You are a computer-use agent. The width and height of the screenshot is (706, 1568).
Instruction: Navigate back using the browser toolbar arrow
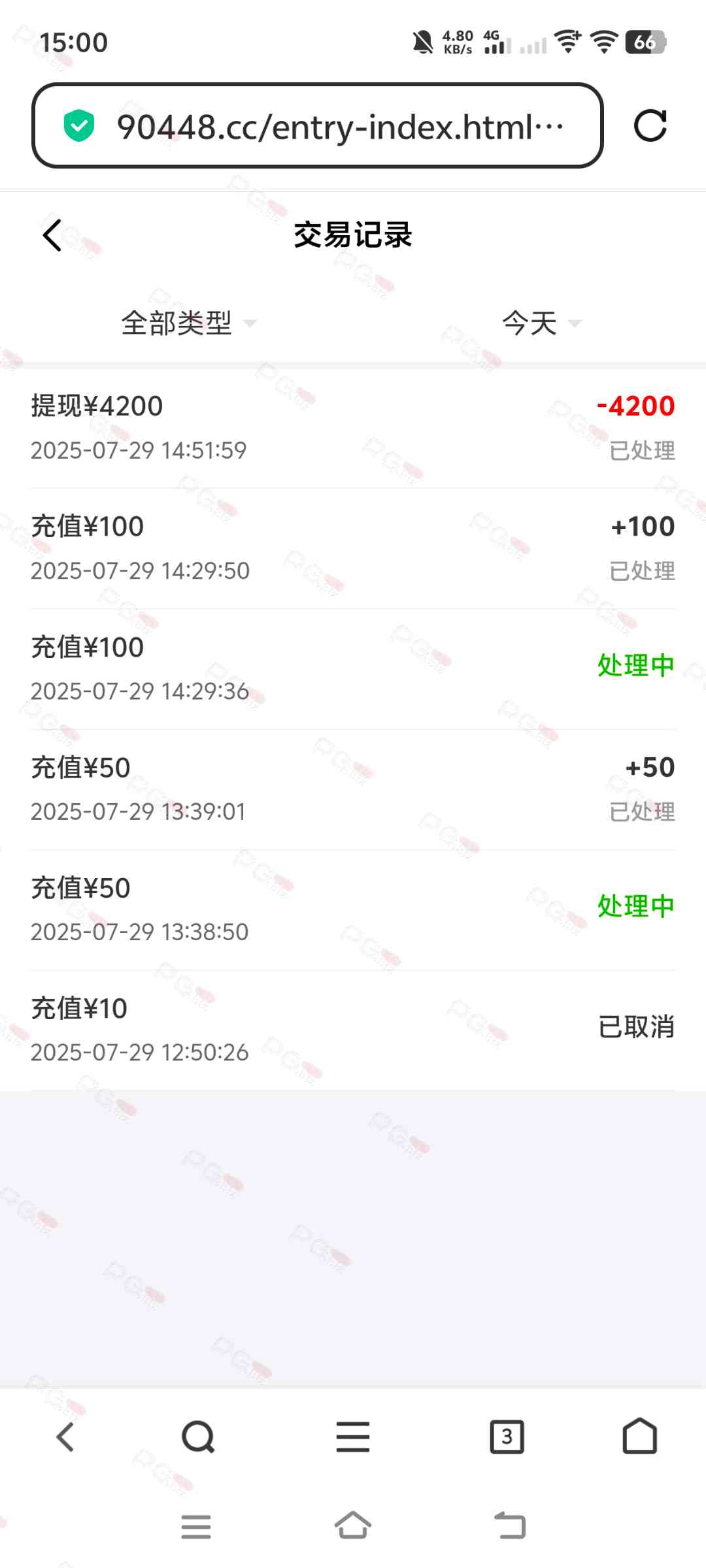coord(65,1437)
